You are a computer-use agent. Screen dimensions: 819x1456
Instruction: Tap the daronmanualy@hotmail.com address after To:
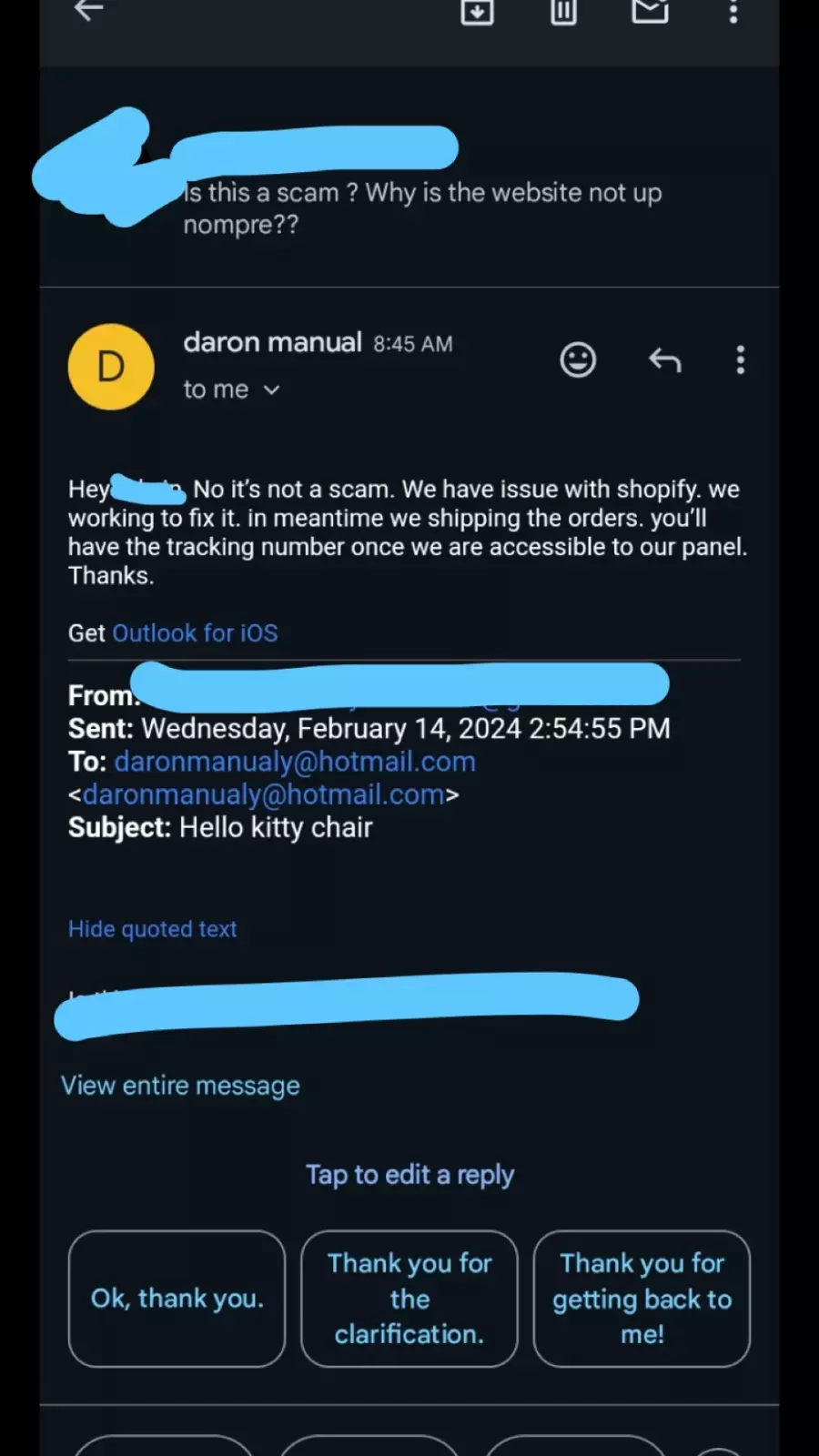click(x=295, y=762)
